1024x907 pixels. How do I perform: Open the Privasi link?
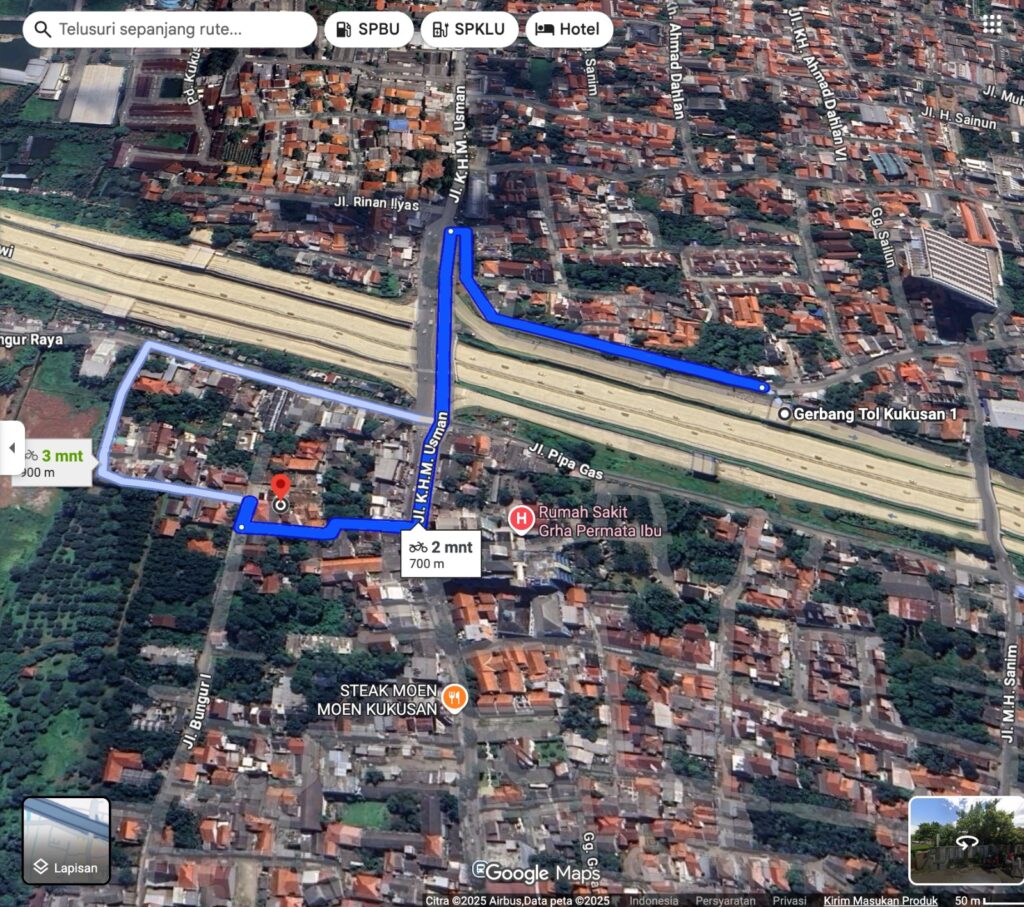790,900
